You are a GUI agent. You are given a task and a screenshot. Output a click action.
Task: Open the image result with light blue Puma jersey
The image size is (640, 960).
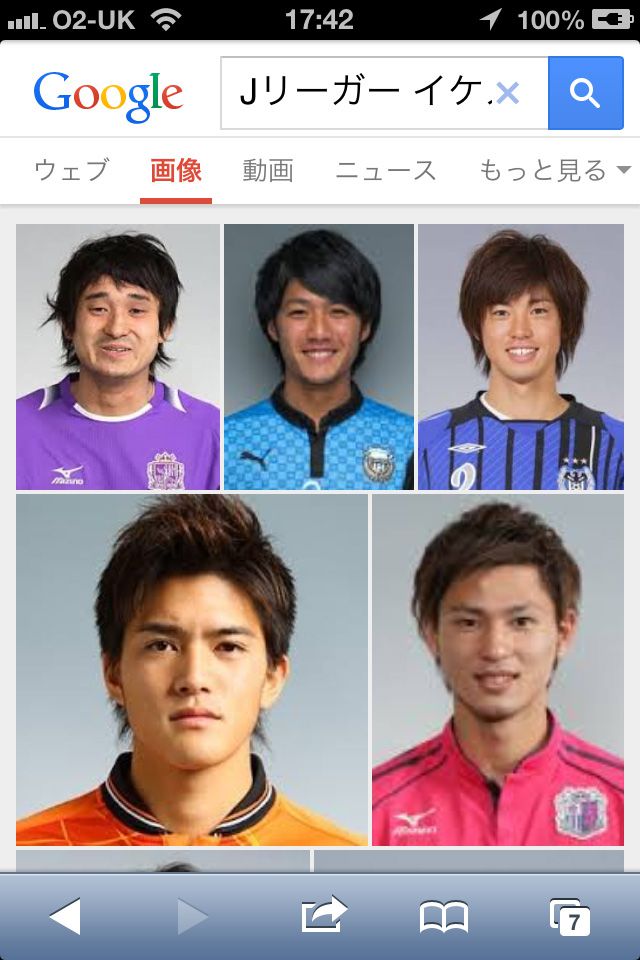318,356
